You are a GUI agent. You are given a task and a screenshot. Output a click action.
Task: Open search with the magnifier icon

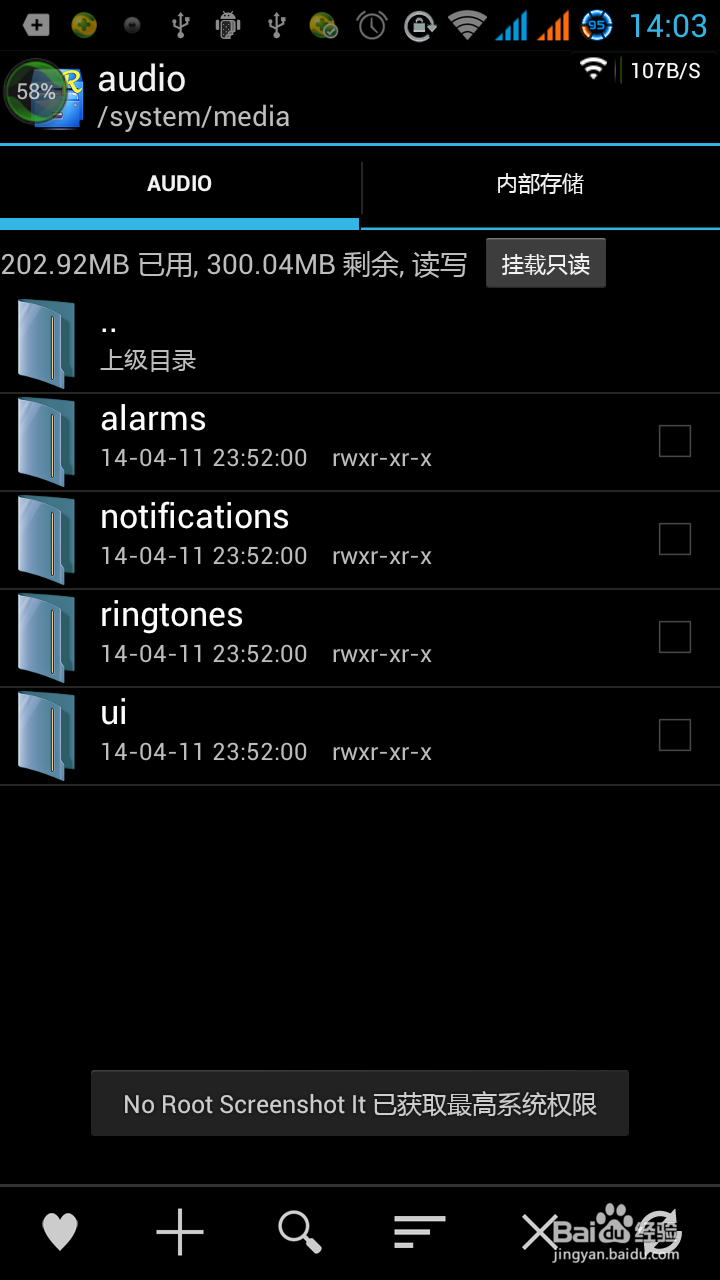click(300, 1232)
